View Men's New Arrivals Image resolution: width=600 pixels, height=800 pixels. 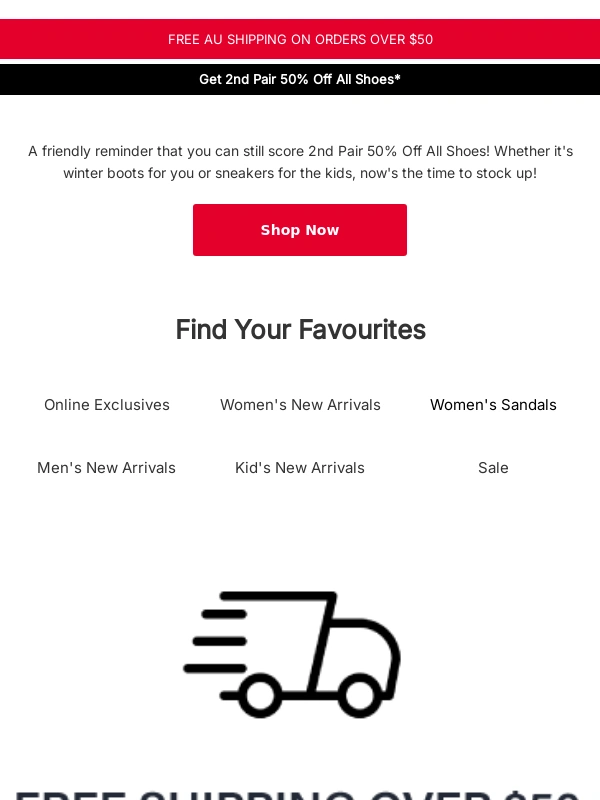[106, 468]
